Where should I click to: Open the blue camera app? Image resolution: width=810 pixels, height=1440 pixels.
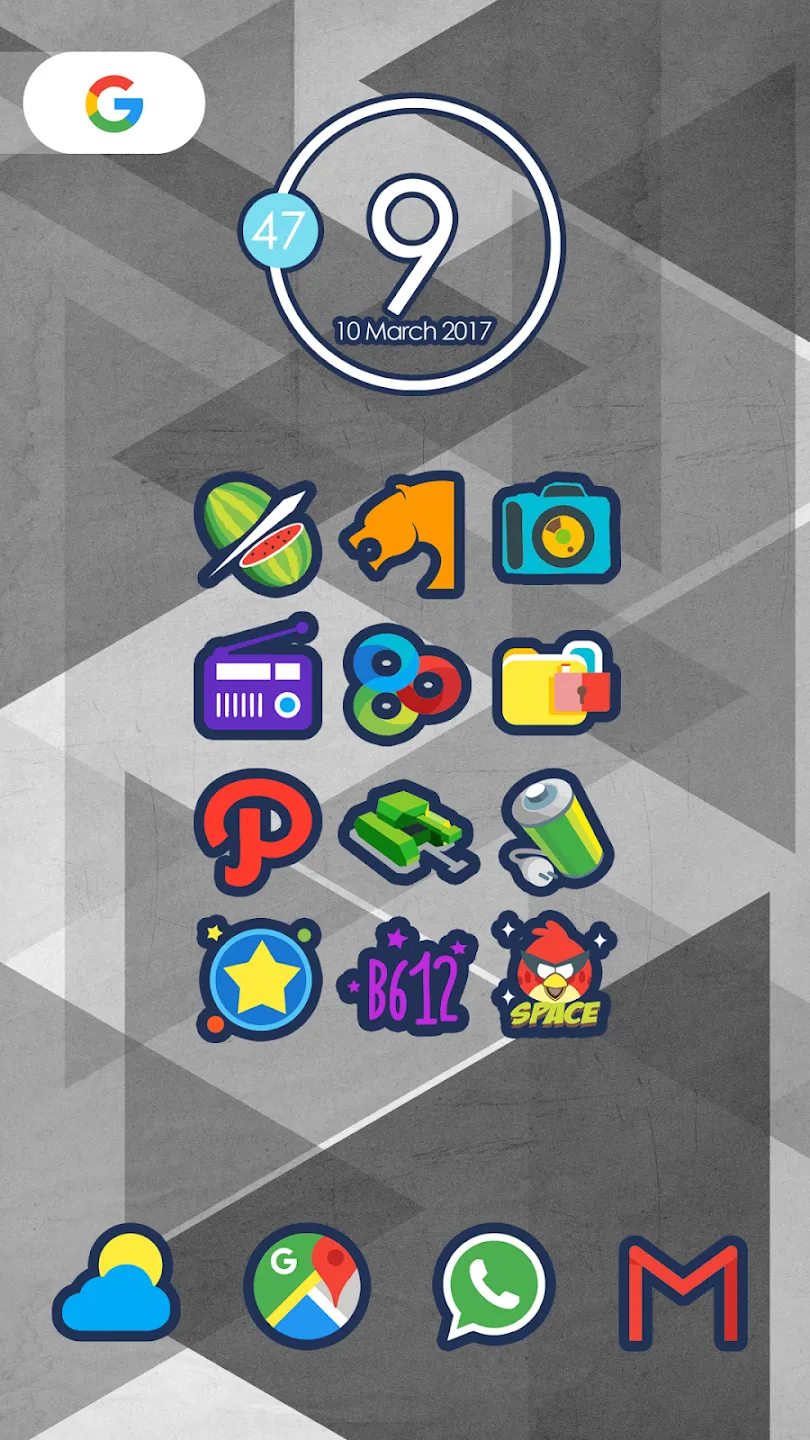(556, 529)
